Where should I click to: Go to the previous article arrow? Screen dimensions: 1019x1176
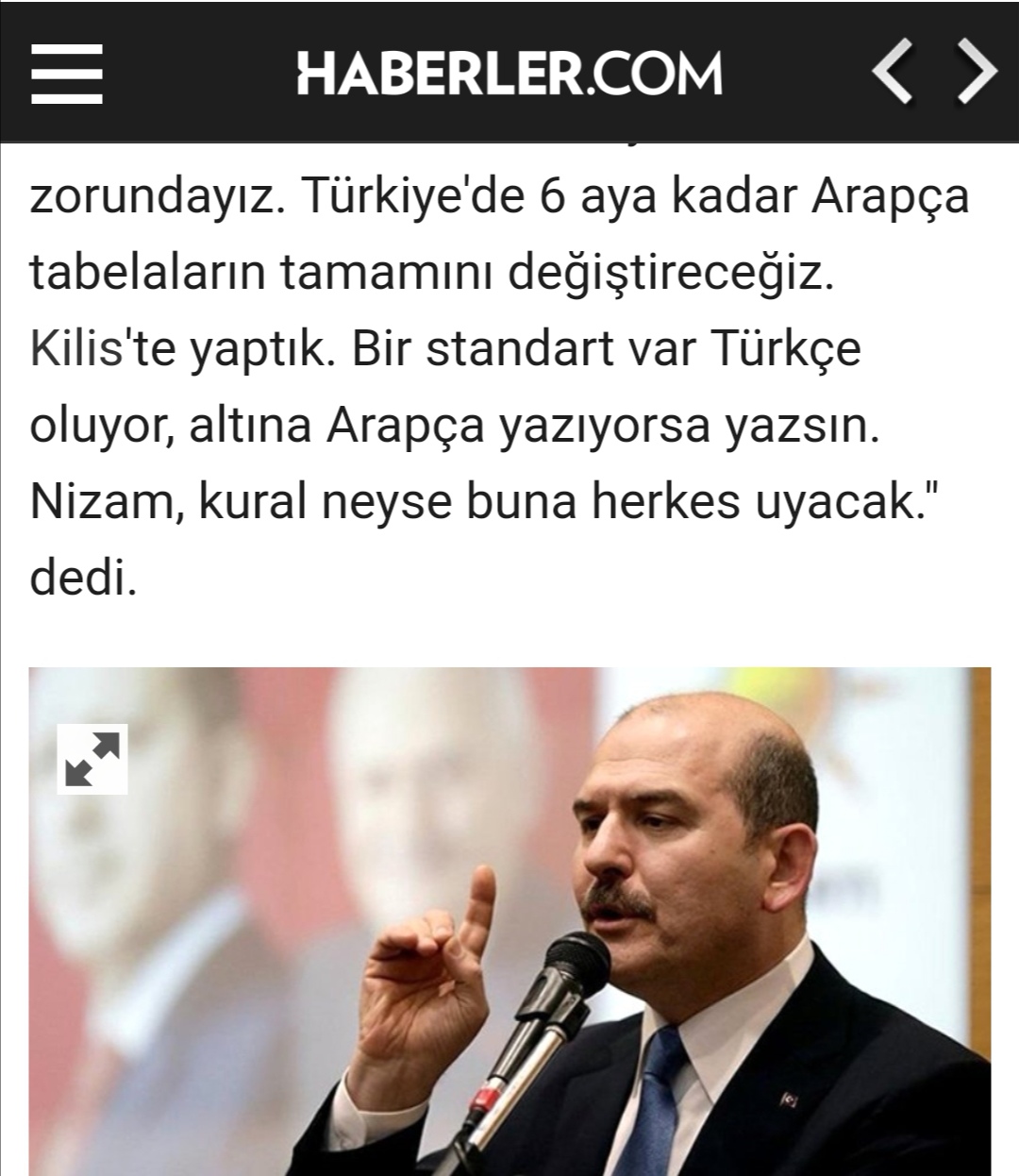[893, 73]
